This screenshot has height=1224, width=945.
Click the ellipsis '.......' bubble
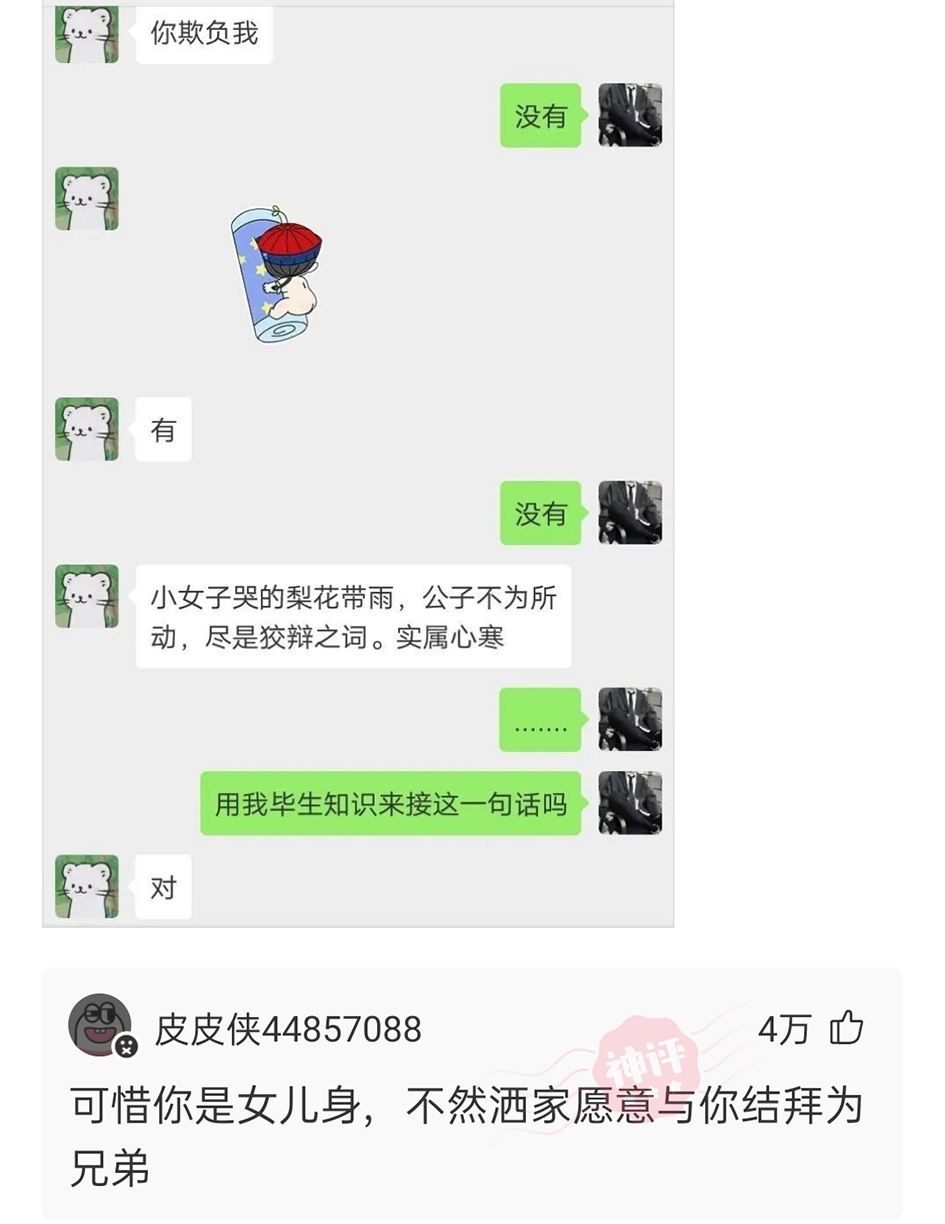click(x=540, y=720)
